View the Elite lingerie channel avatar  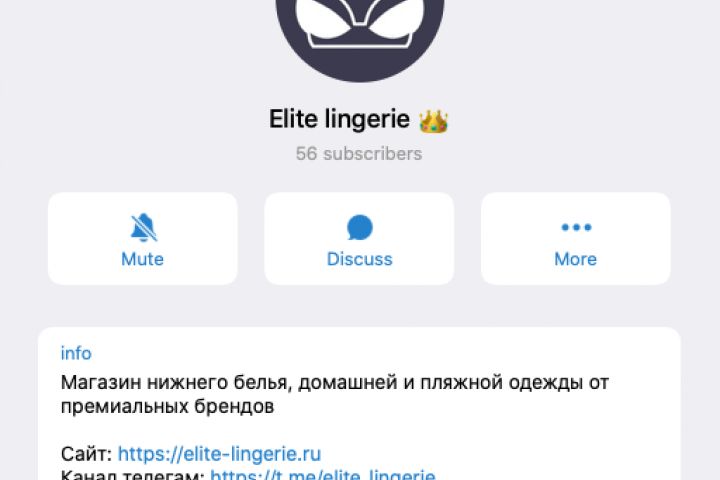[x=359, y=30]
